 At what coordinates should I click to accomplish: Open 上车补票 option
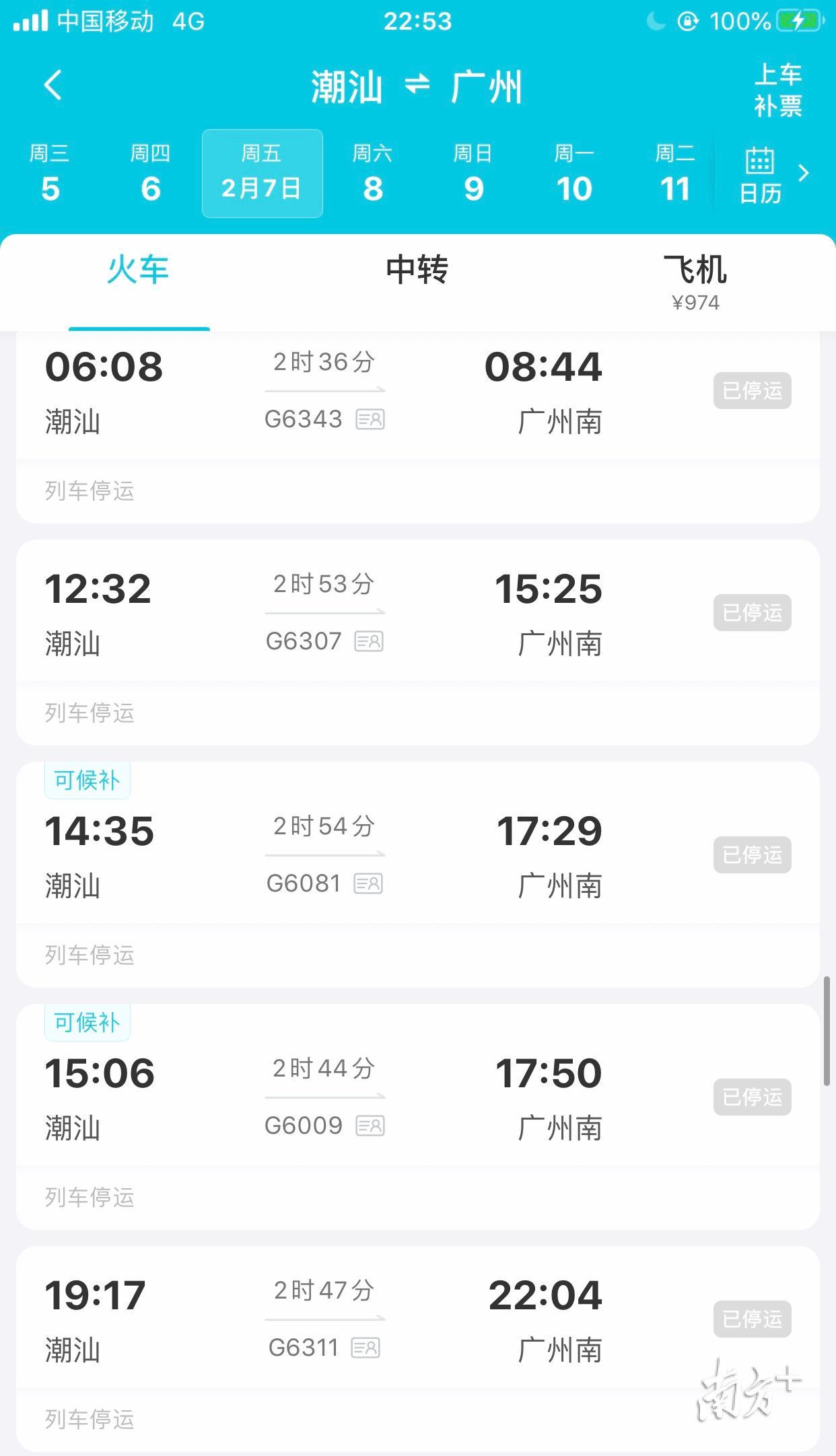tap(777, 90)
